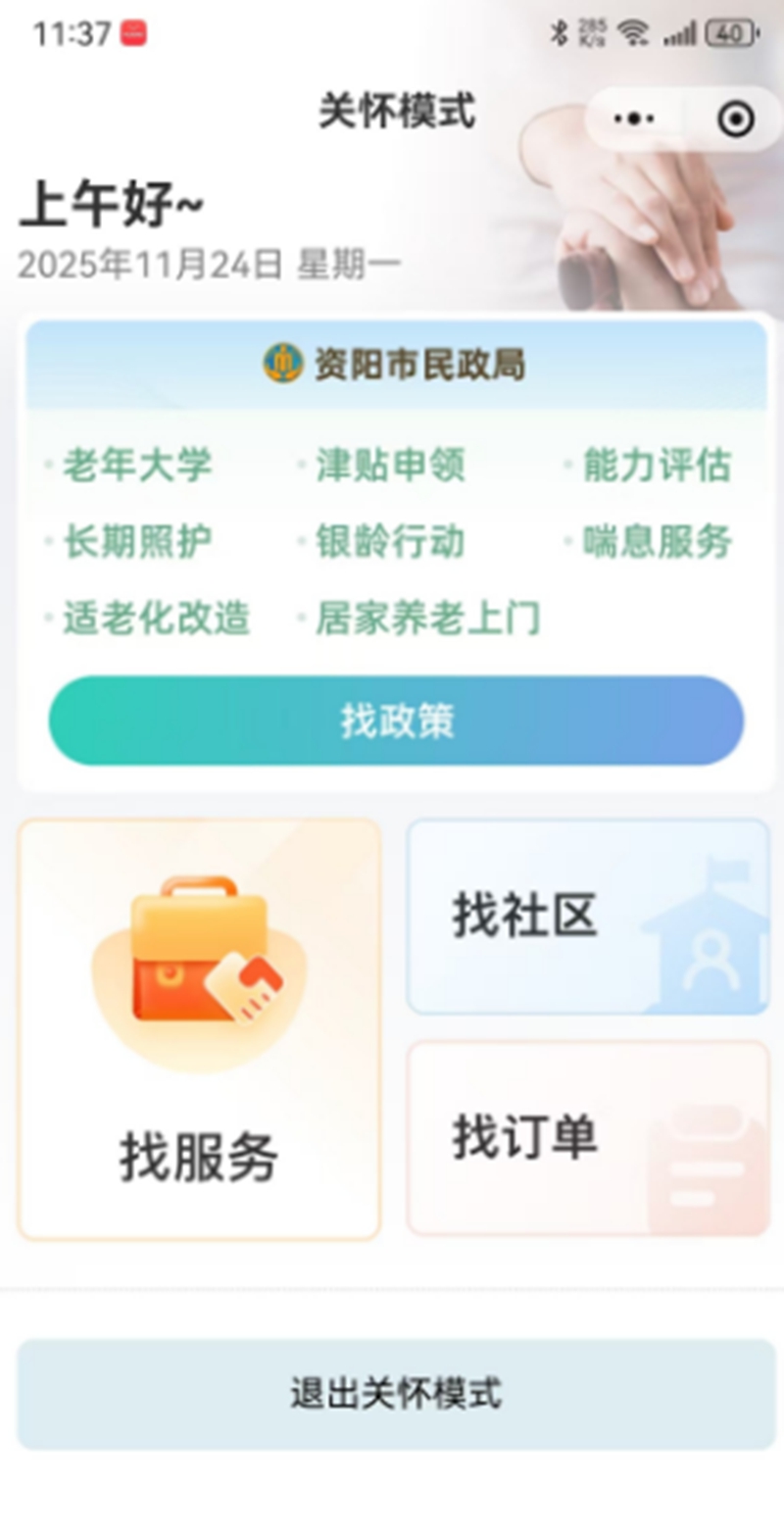
Task: Open the mini program more options menu
Action: pos(634,119)
